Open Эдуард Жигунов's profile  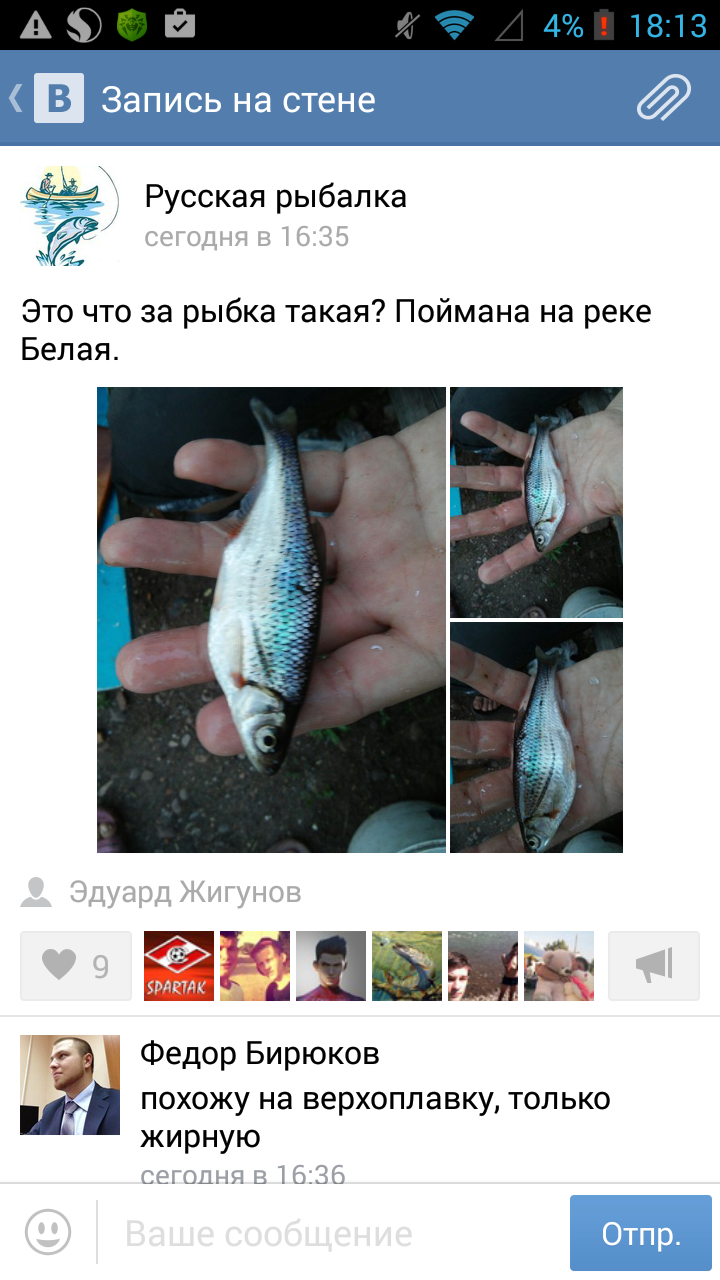click(184, 892)
